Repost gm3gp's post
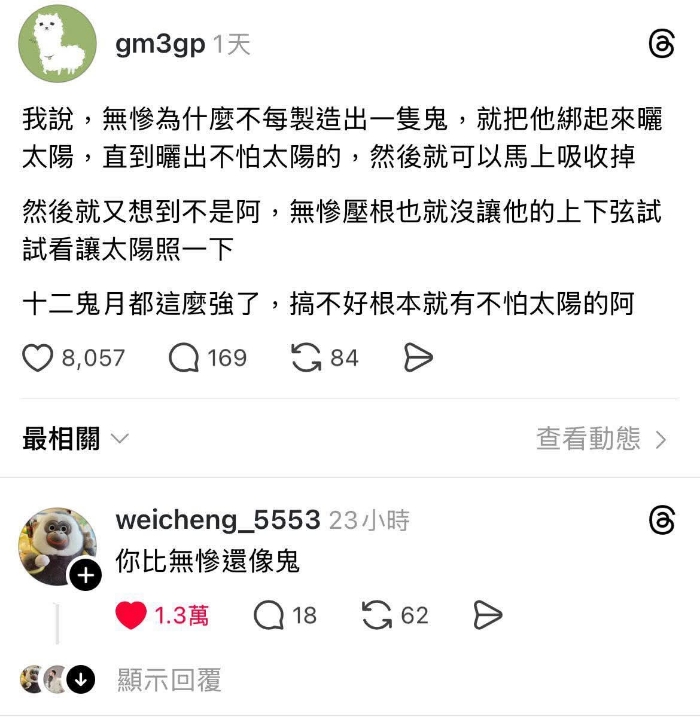This screenshot has height=723, width=700. click(305, 358)
